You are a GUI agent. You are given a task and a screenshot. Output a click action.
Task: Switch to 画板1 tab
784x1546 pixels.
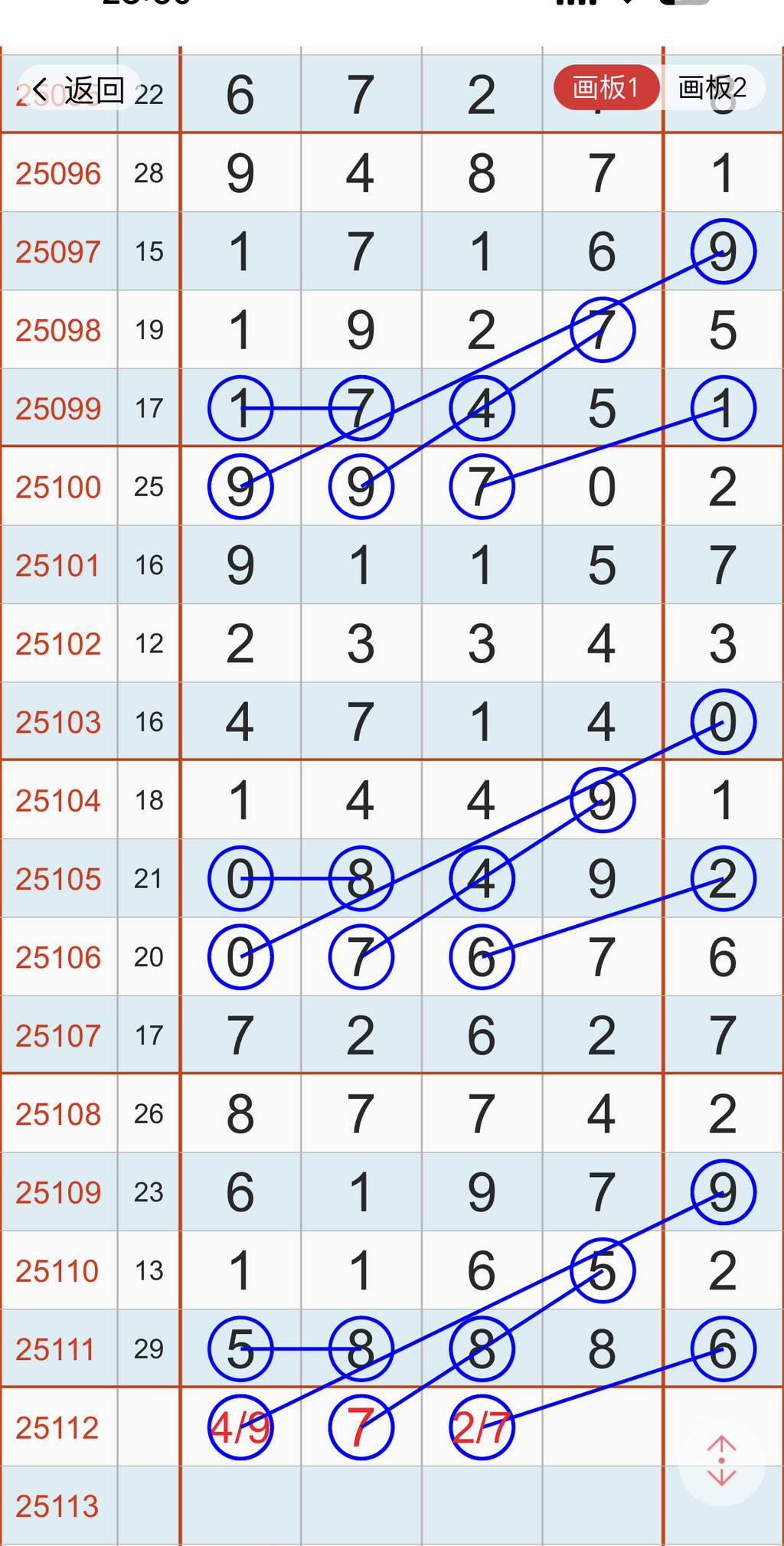(x=605, y=88)
